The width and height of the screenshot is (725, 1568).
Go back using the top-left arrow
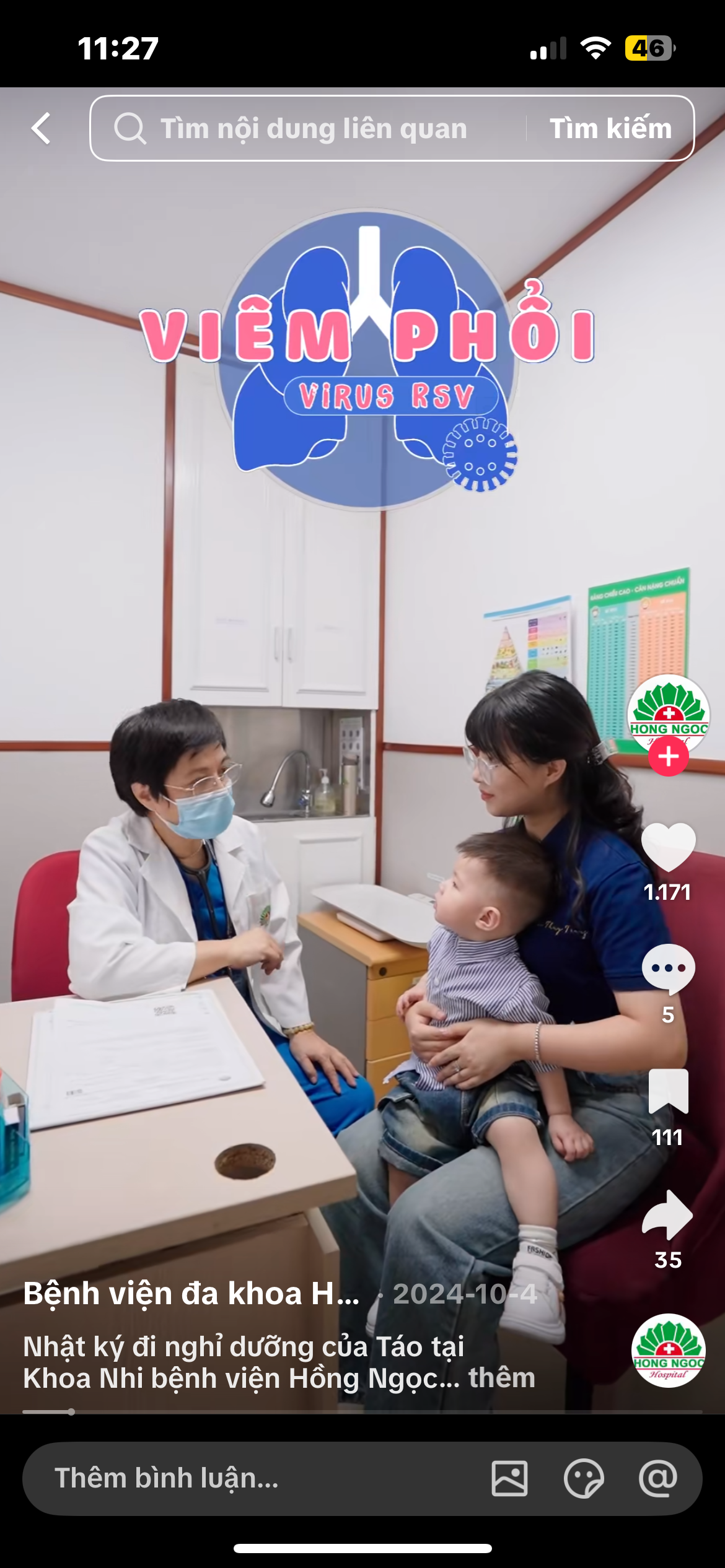[x=41, y=129]
